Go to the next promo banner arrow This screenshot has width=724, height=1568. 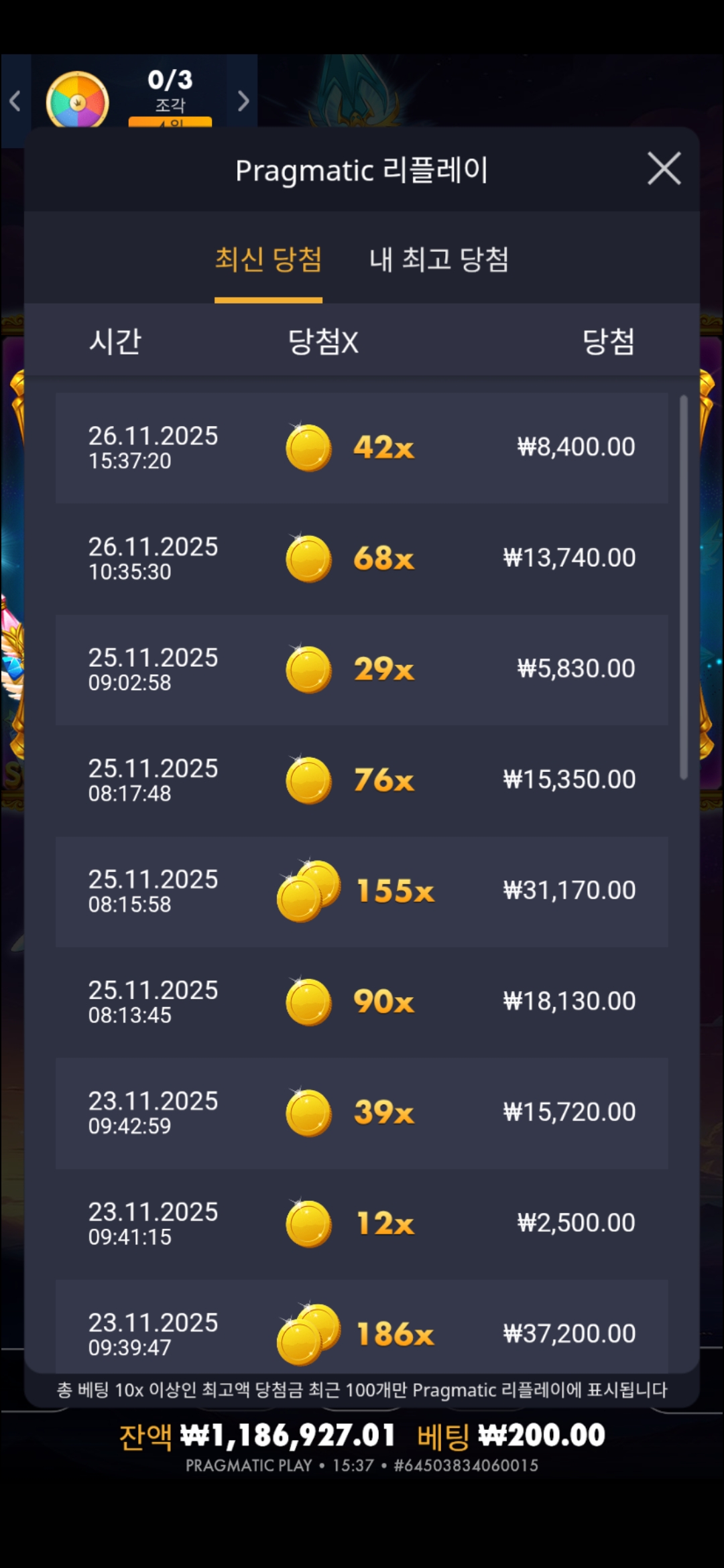coord(243,101)
